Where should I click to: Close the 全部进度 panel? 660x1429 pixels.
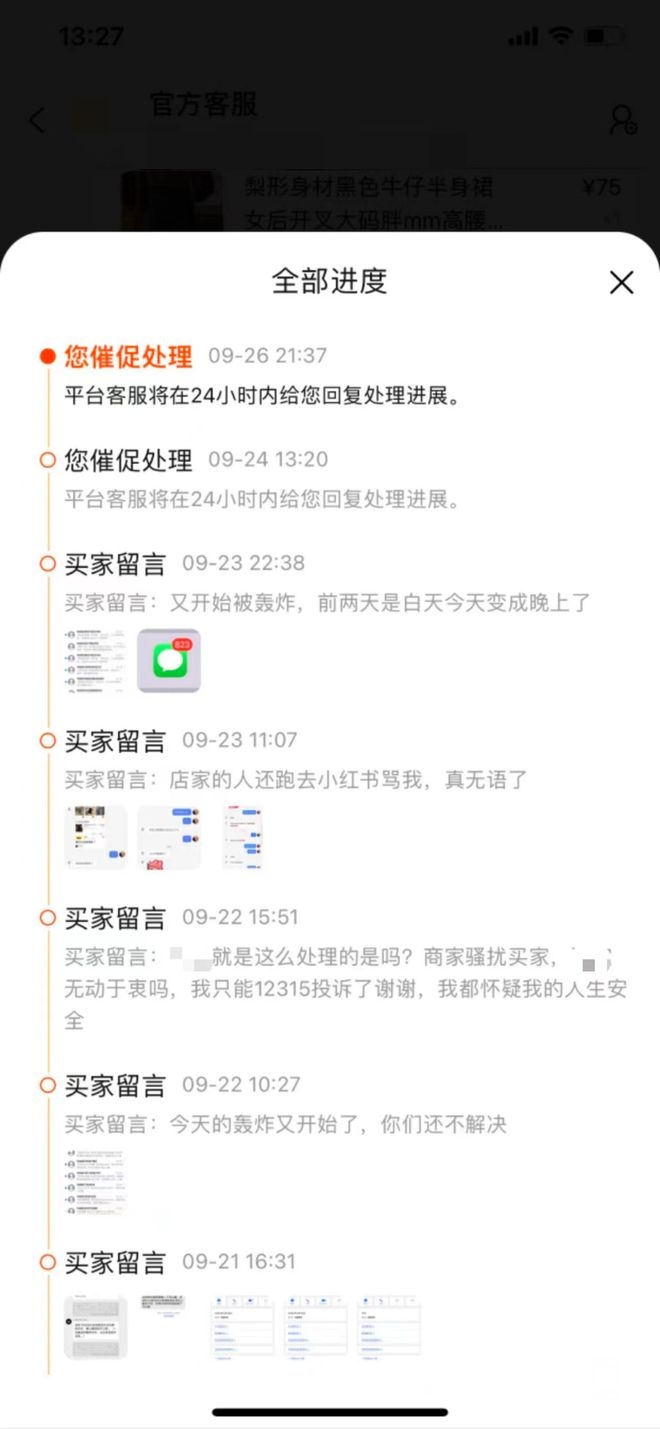(621, 283)
